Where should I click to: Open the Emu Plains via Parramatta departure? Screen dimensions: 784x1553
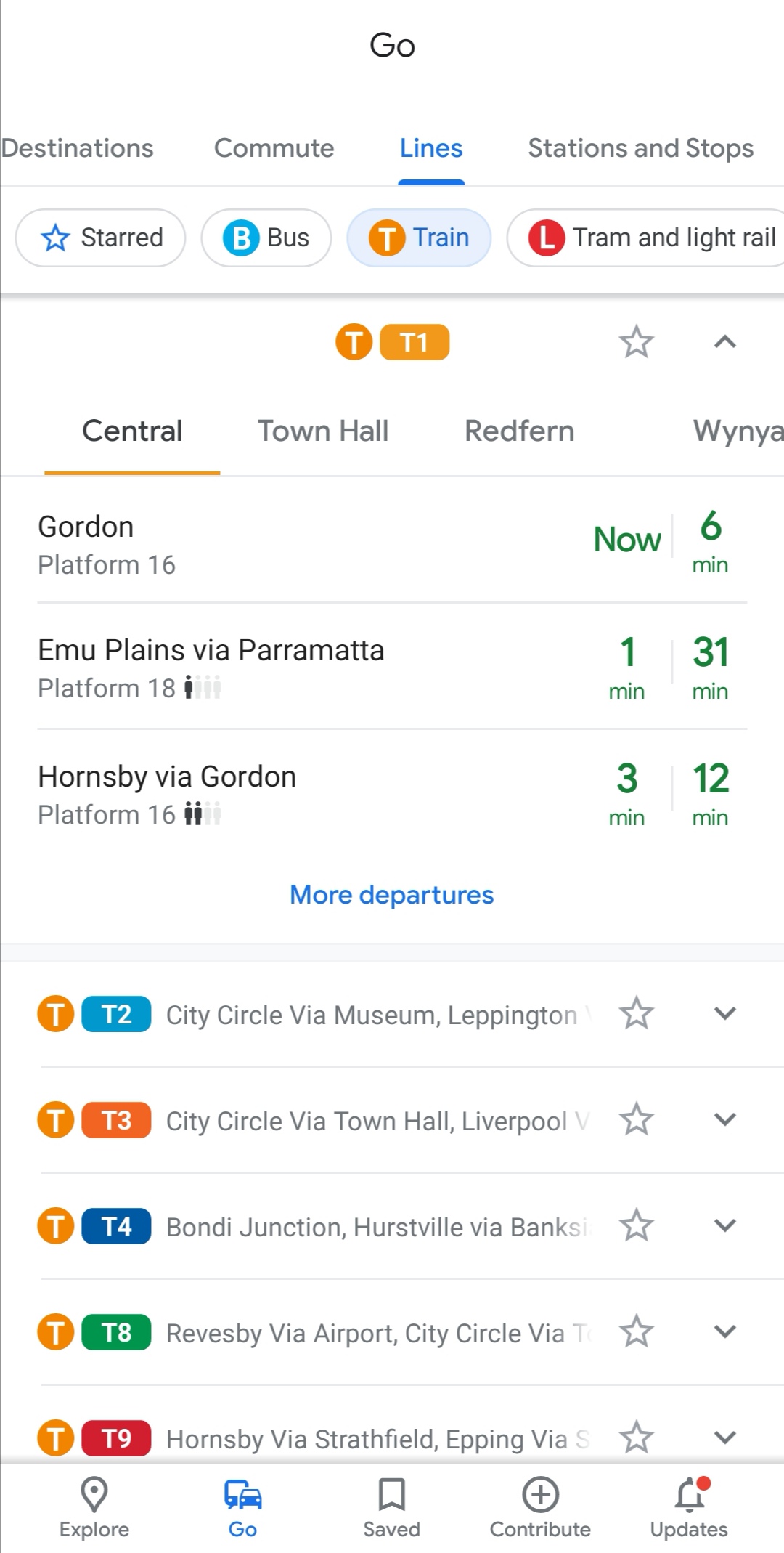pos(392,667)
